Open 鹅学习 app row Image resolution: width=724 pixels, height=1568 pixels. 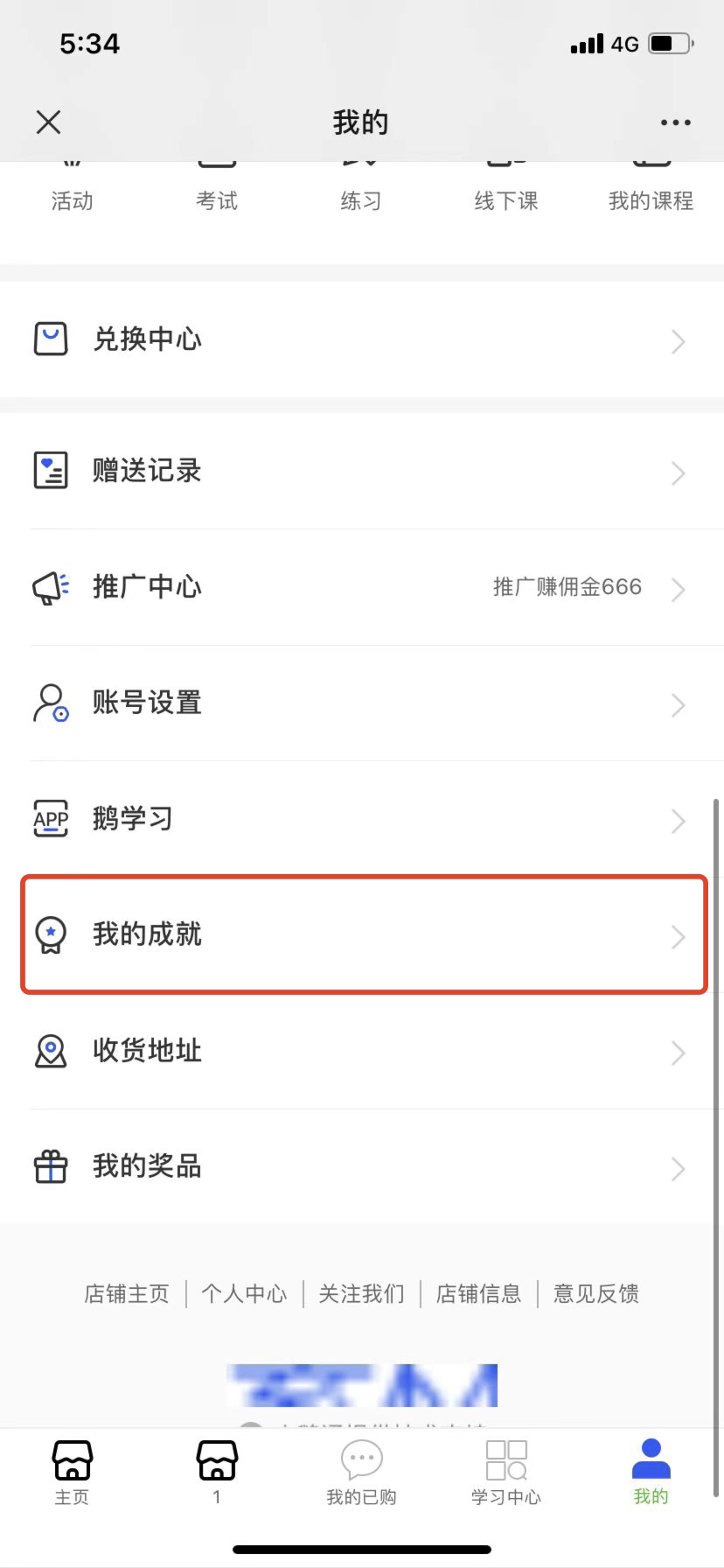click(x=362, y=819)
